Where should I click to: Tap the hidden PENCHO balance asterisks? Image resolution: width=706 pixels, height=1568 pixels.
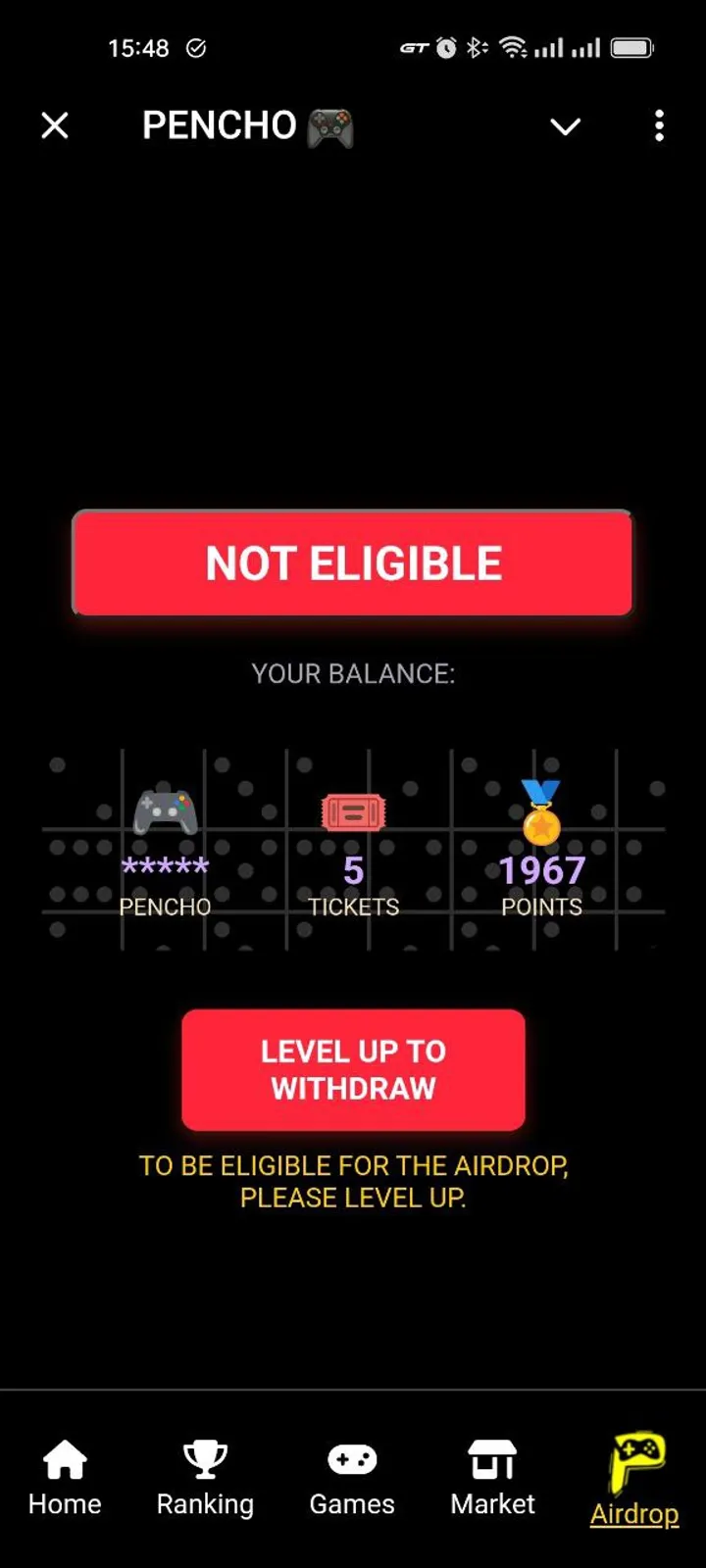165,867
